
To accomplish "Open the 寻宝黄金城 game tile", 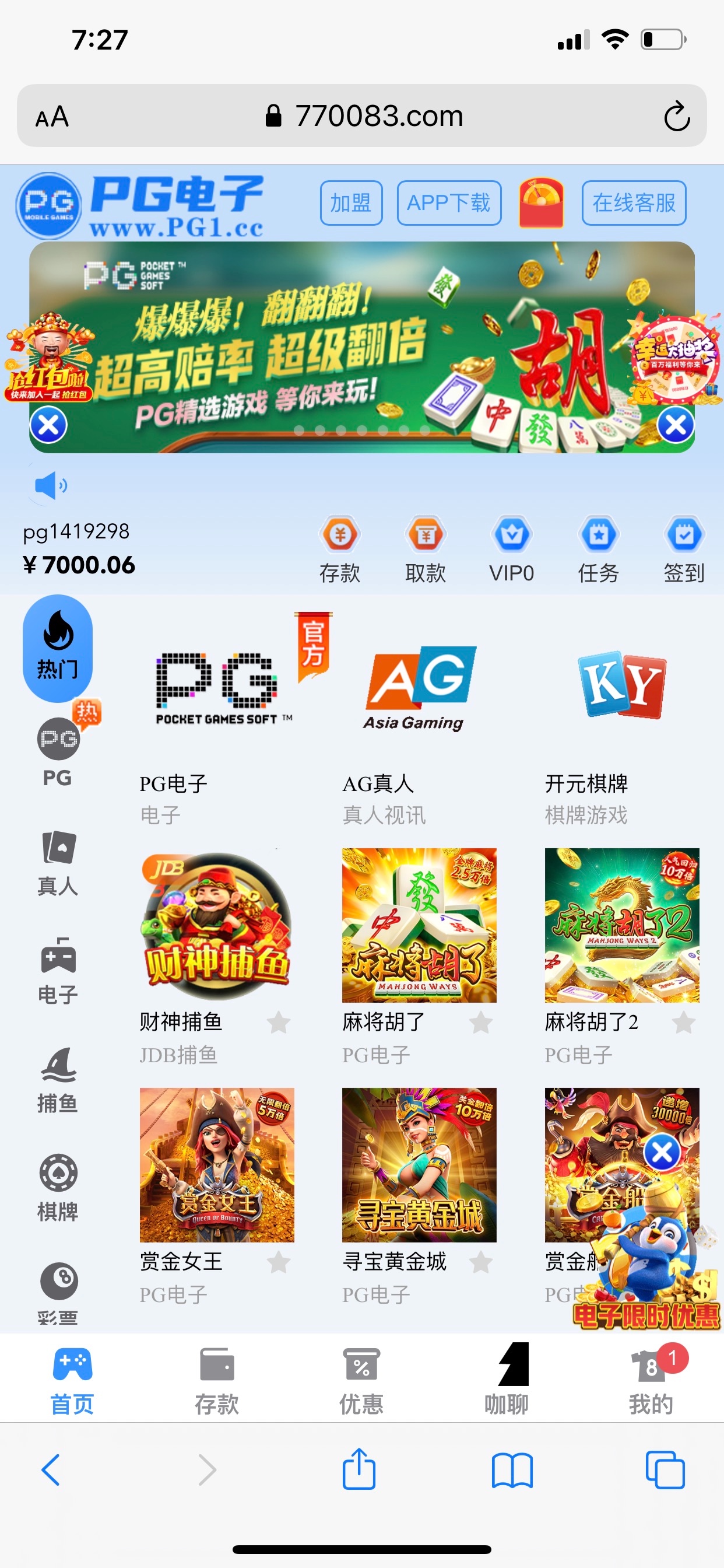I will pos(419,1164).
